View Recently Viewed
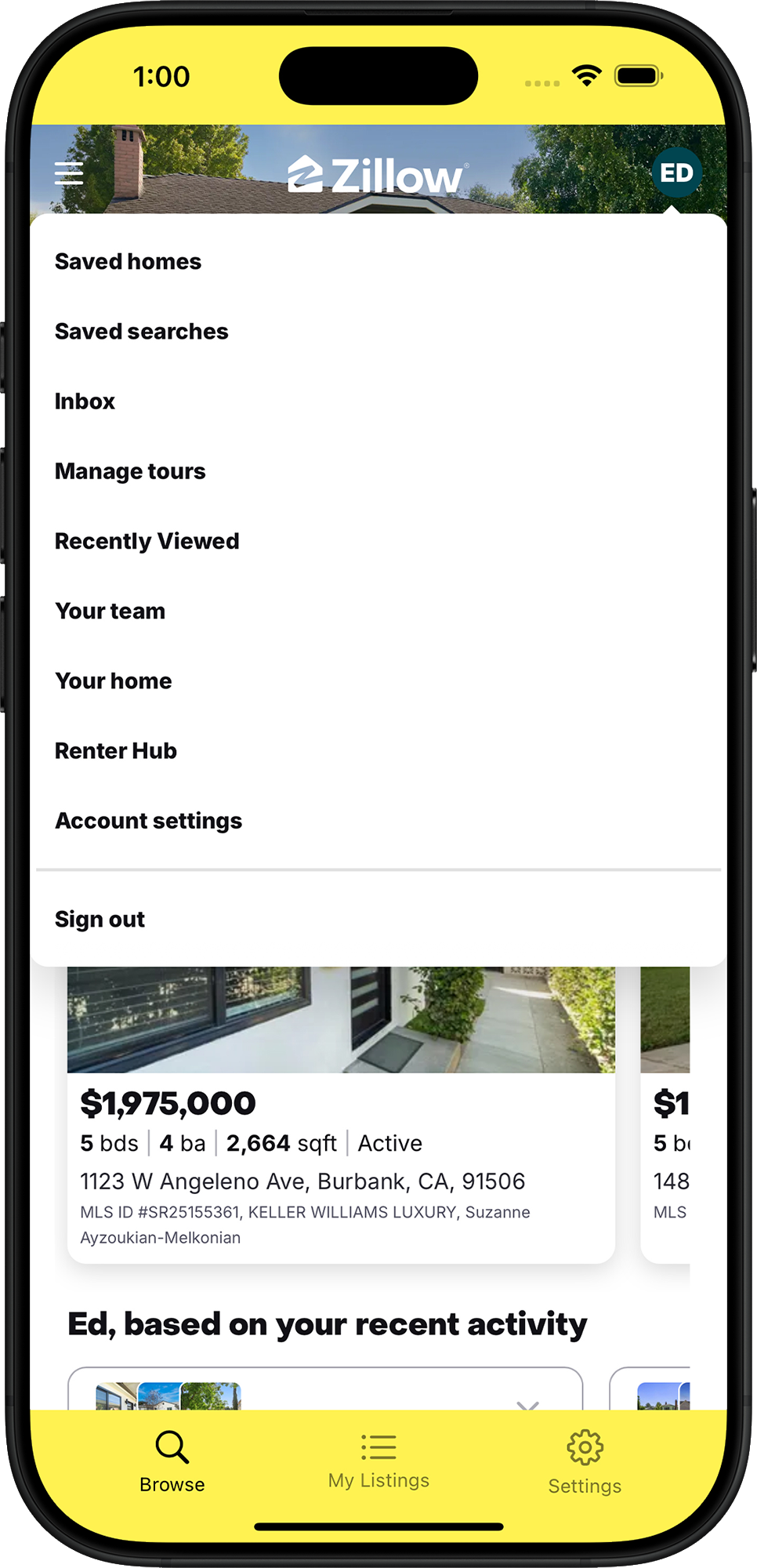Image resolution: width=757 pixels, height=1568 pixels. pyautogui.click(x=147, y=541)
